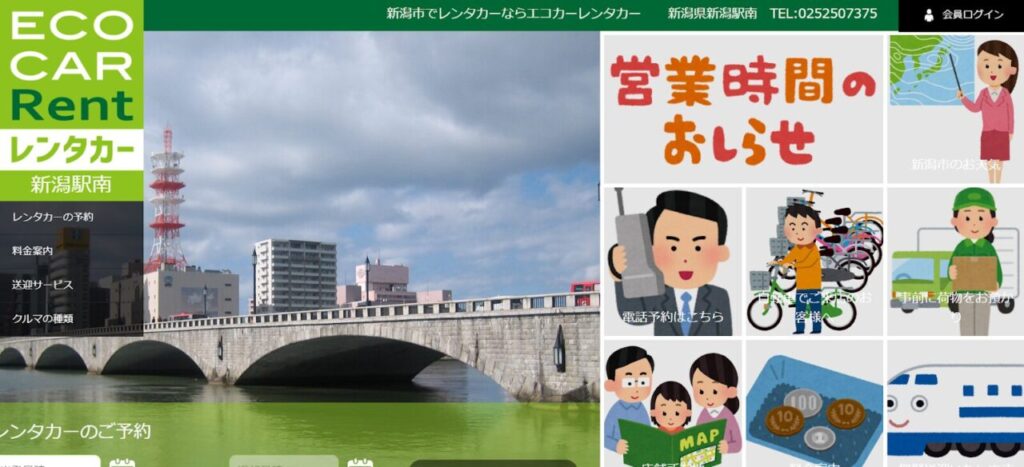Select the 事前に荷物をお預かり luggage tile

(955, 262)
